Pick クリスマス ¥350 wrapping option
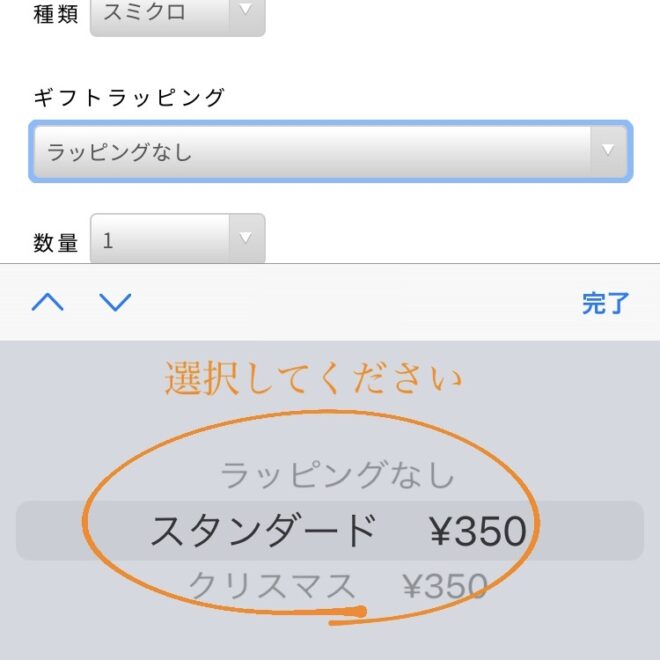This screenshot has width=660, height=660. click(x=337, y=586)
